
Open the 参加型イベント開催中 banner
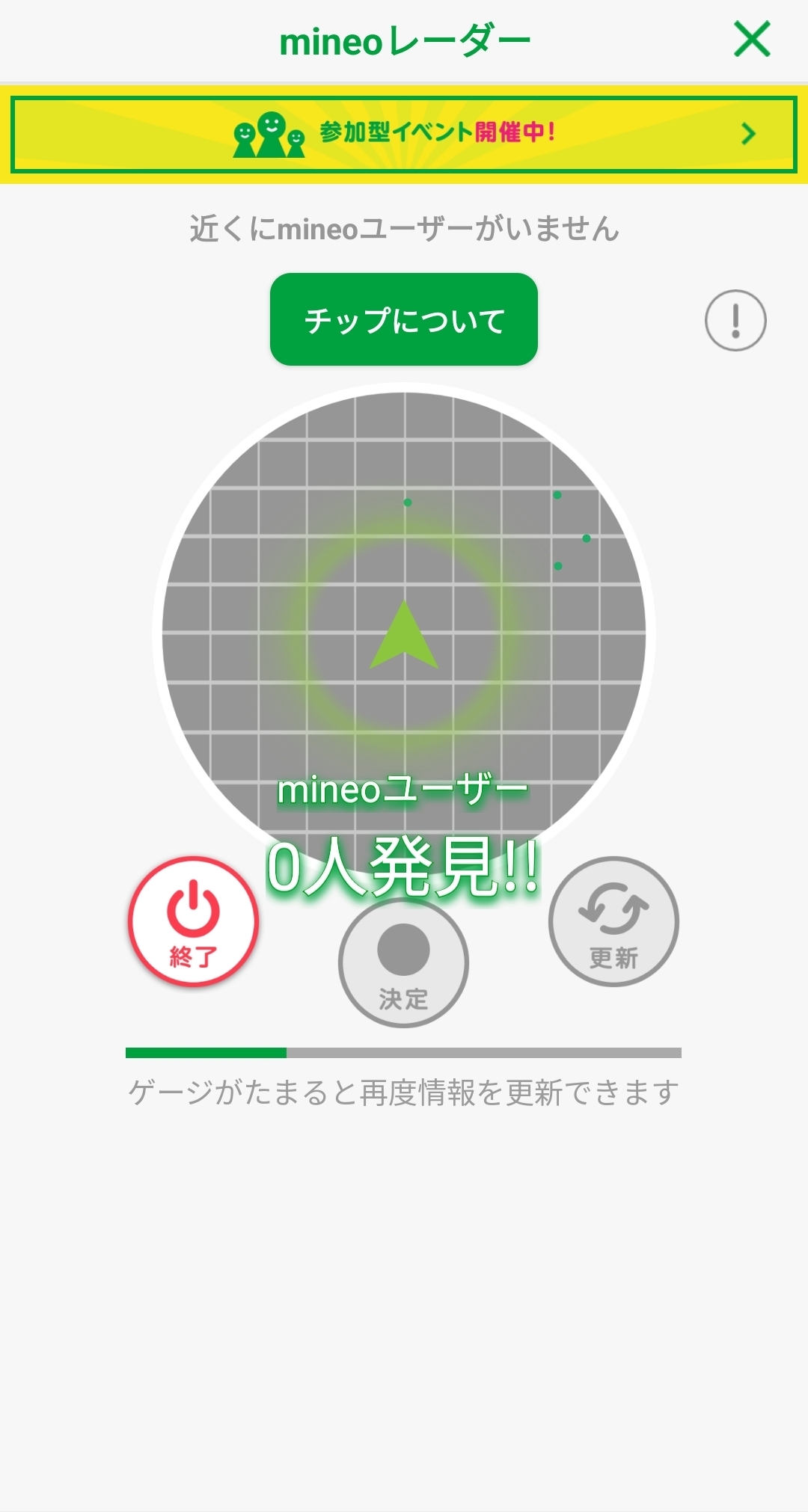click(x=404, y=135)
